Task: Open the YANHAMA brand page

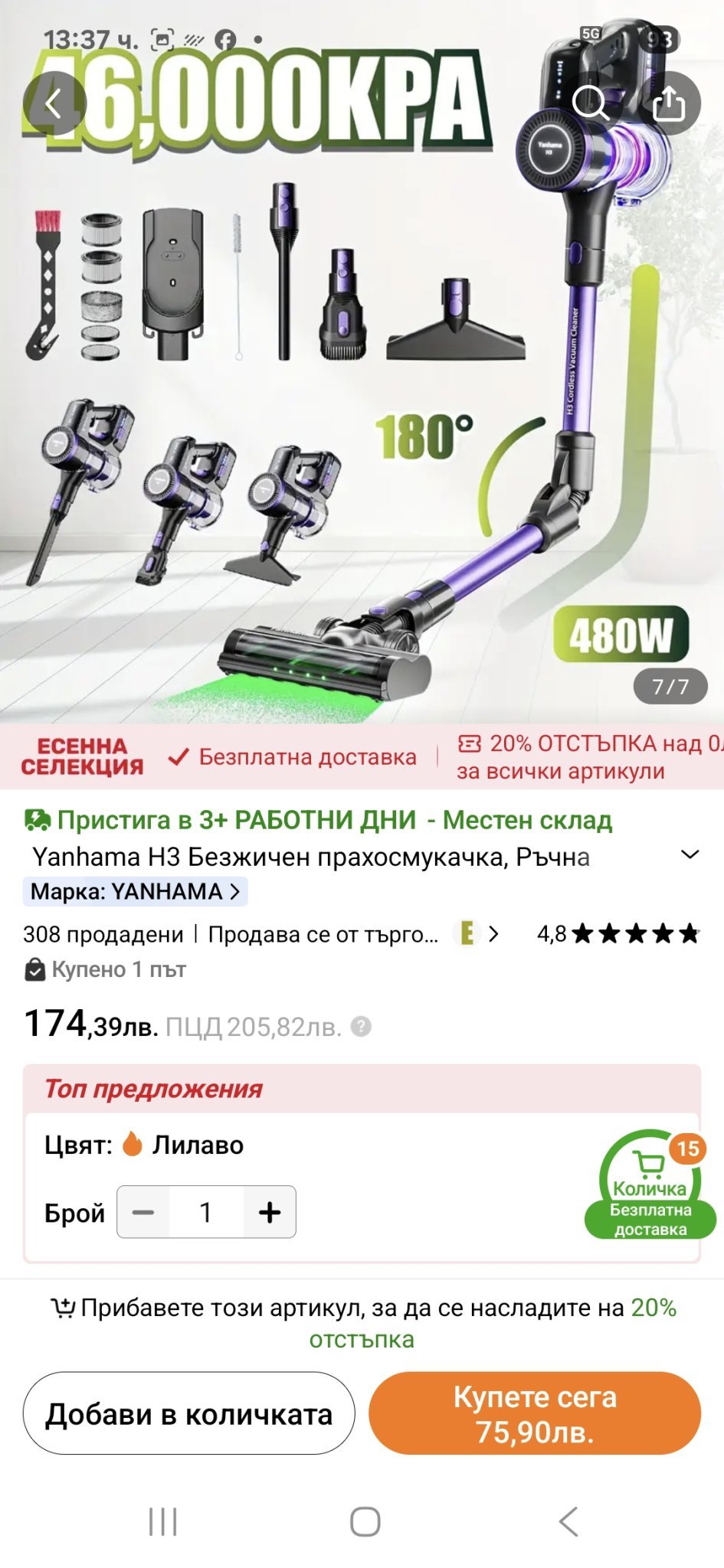Action: pos(136,892)
